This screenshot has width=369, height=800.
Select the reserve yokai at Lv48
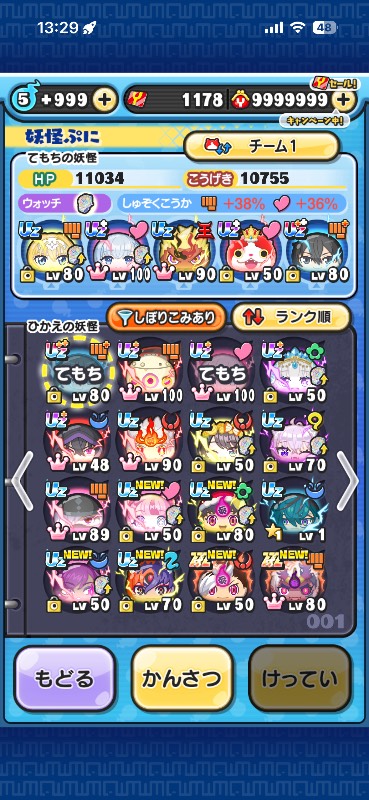[x=77, y=441]
